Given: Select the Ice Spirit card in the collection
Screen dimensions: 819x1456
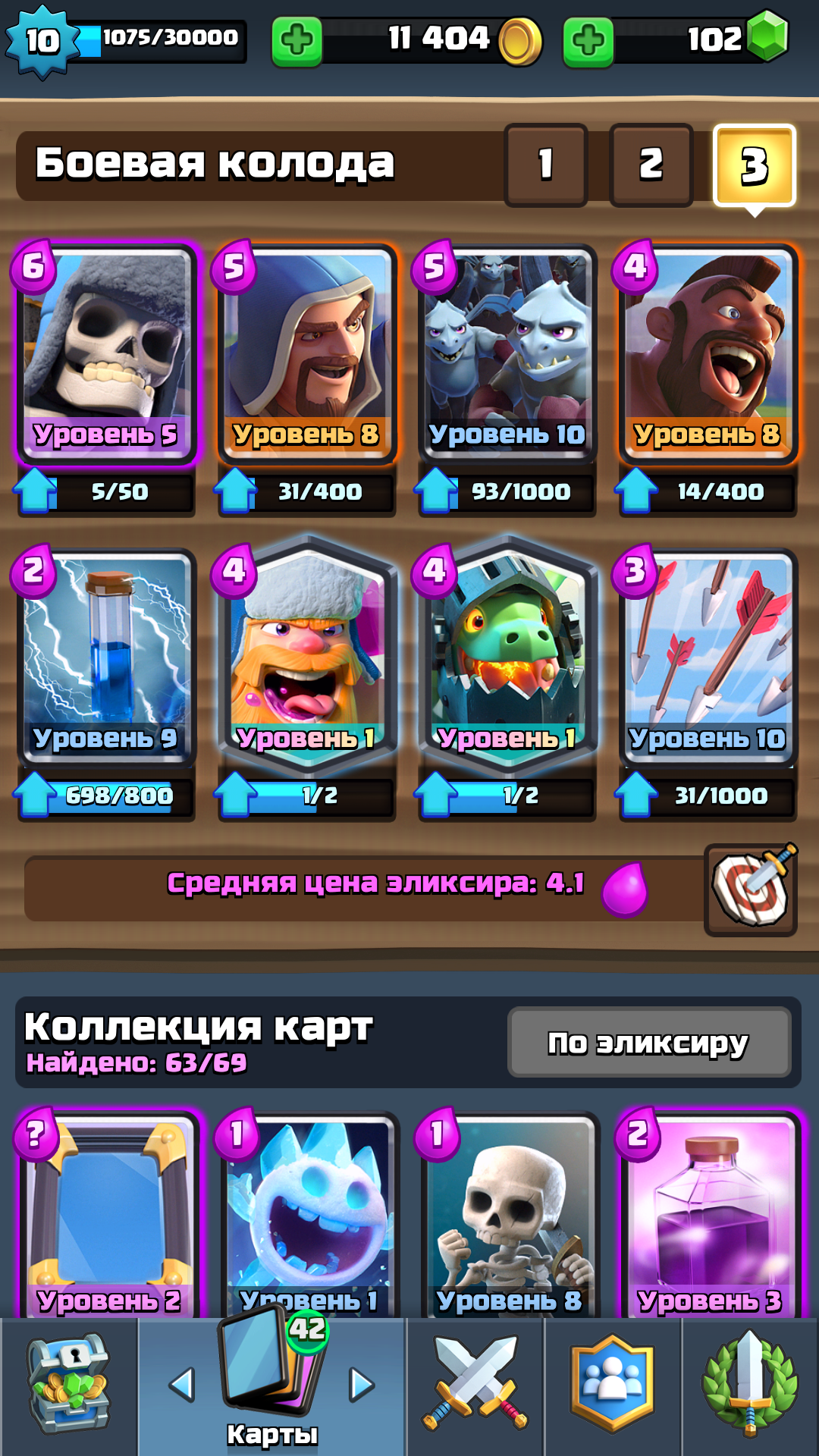Looking at the screenshot, I should point(309,1215).
